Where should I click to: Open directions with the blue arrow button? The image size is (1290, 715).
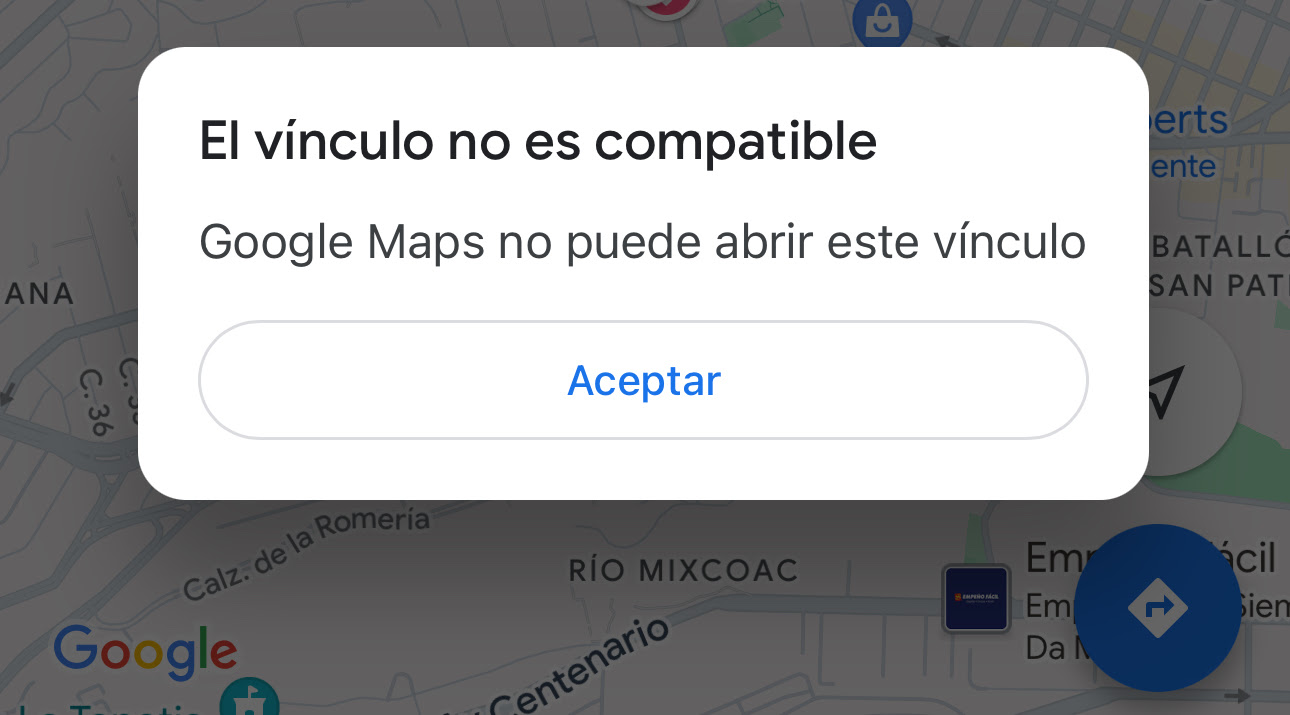click(x=1157, y=607)
